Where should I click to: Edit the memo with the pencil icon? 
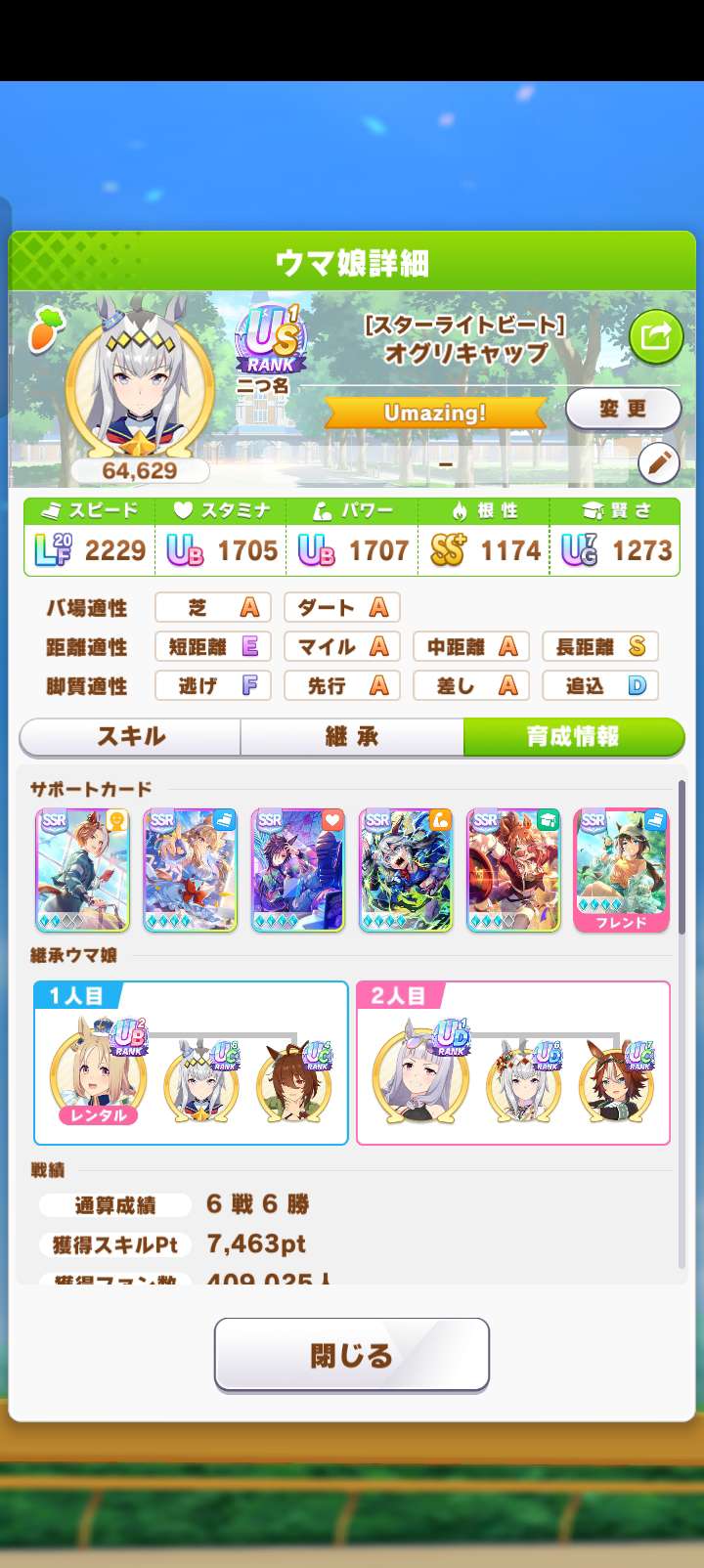(x=658, y=463)
